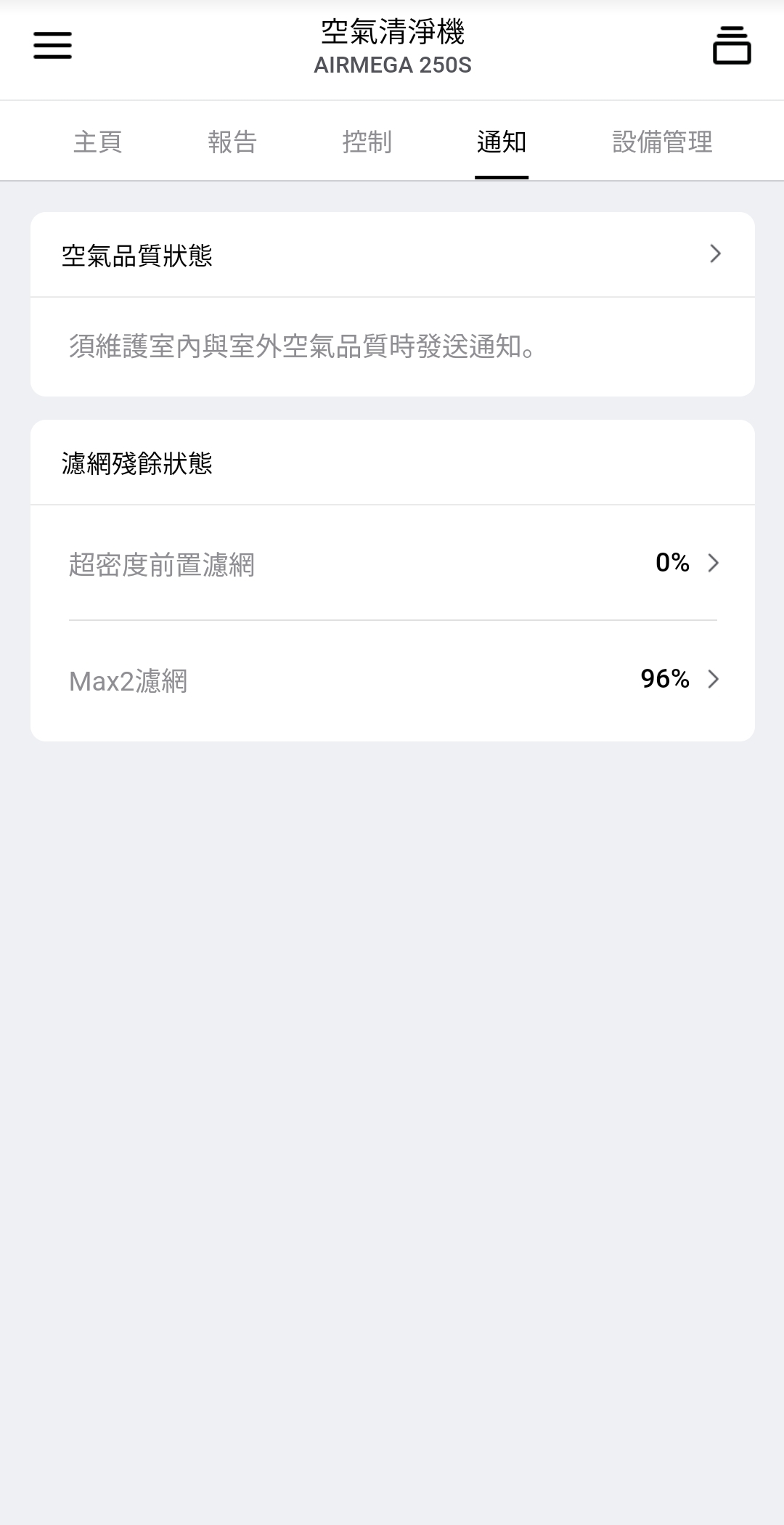Switch to the 主頁 tab
This screenshot has height=1525, width=784.
(97, 142)
